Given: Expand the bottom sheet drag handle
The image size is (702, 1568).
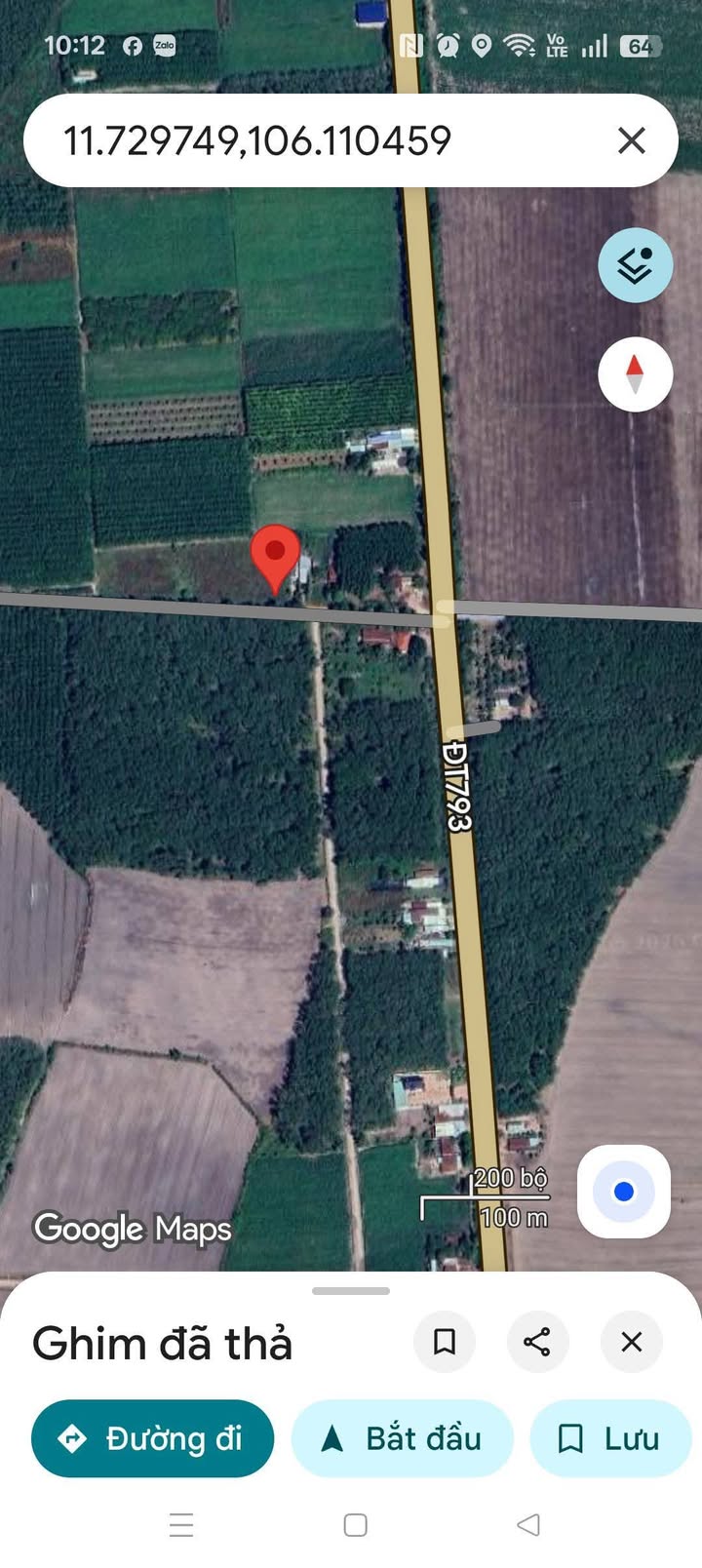Looking at the screenshot, I should [351, 1291].
